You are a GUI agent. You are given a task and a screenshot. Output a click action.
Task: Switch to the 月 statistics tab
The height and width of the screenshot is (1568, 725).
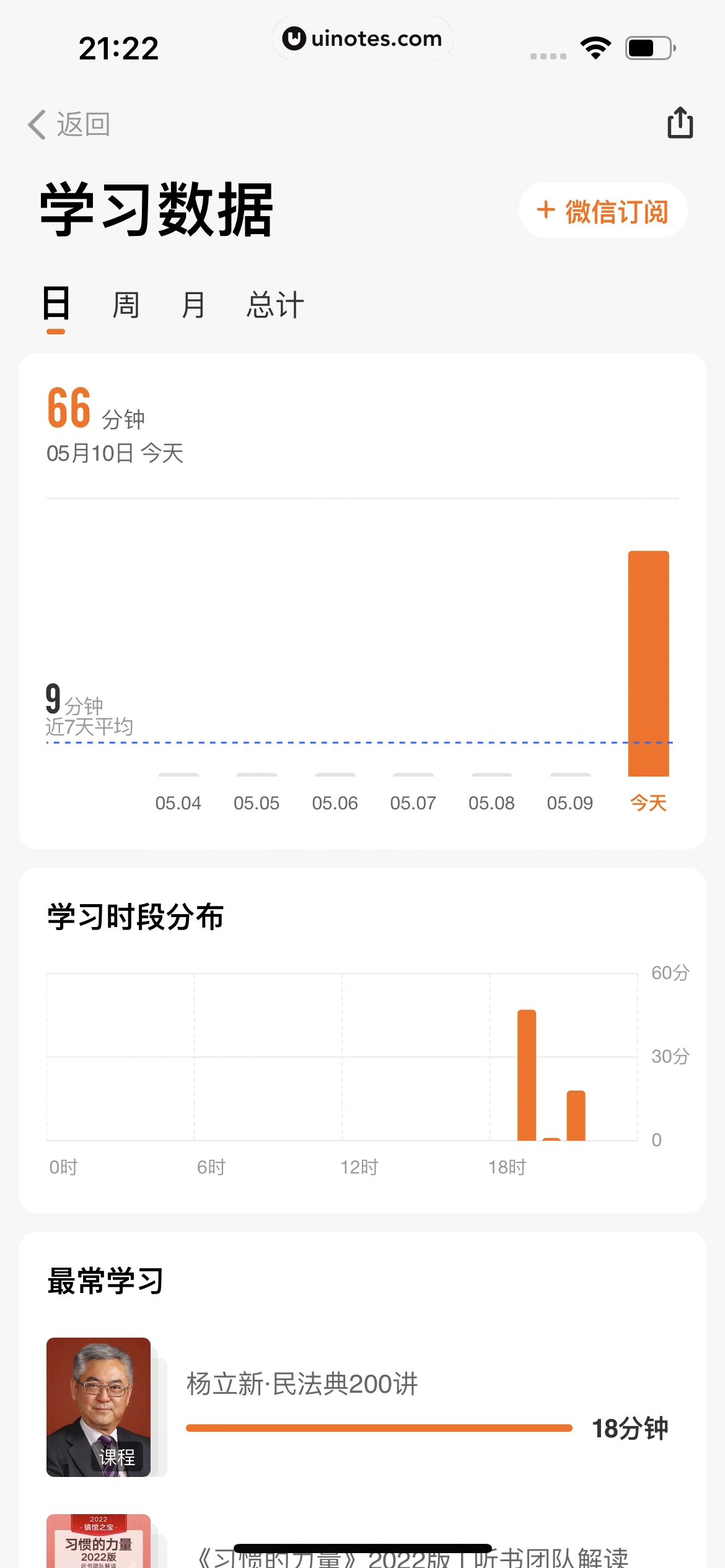[x=193, y=305]
